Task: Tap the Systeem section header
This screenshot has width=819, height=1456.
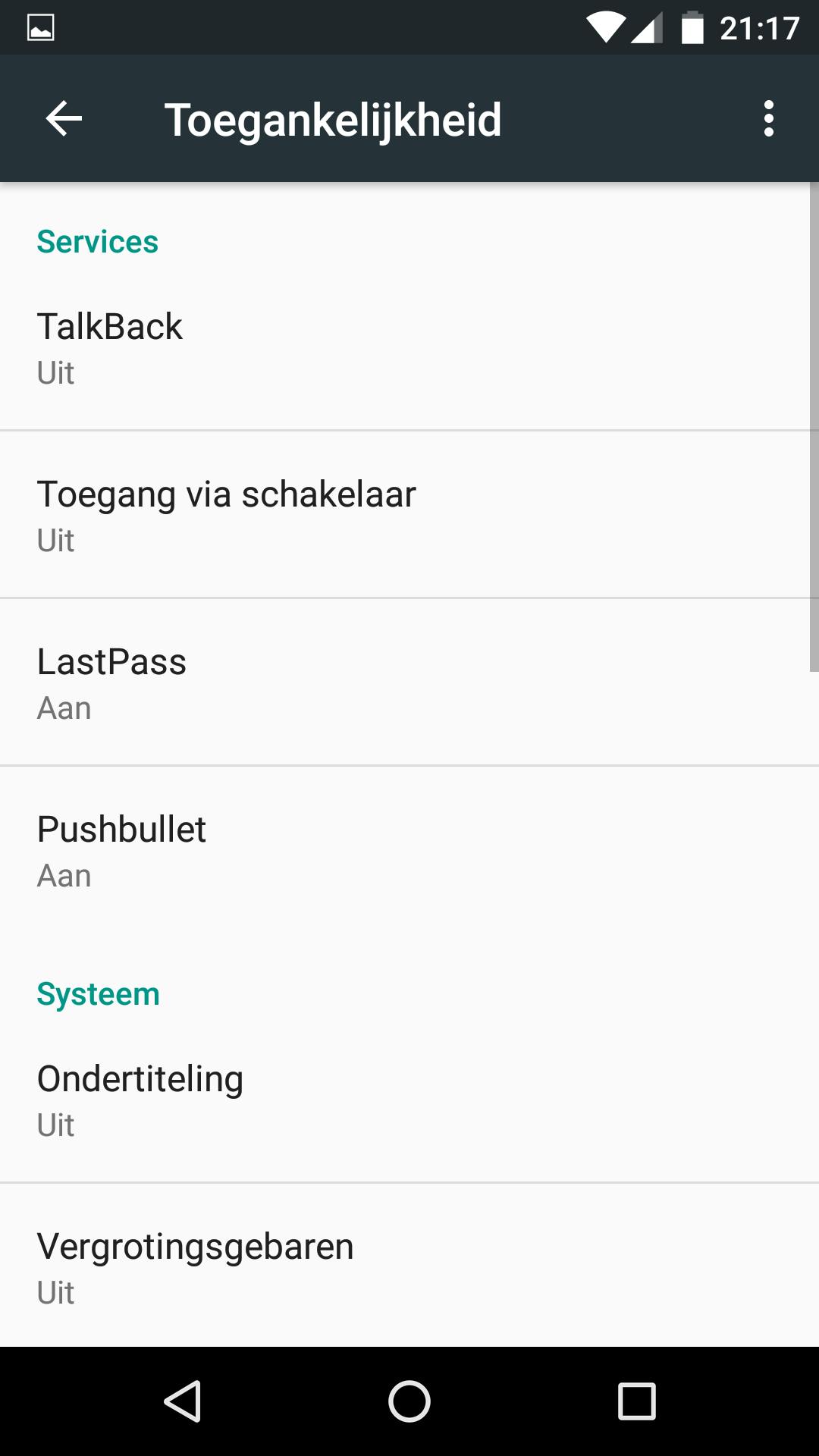Action: coord(98,992)
